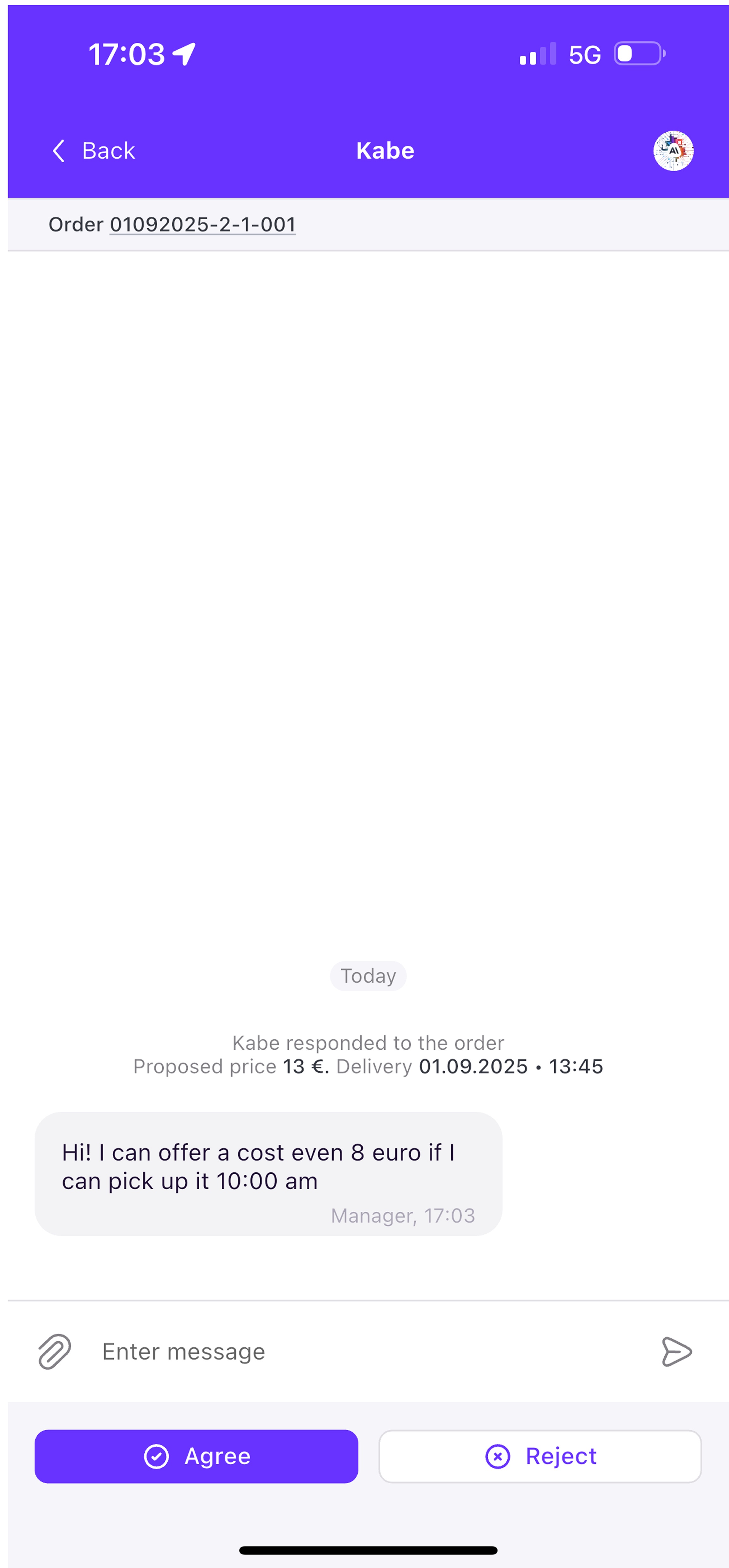Go back to the previous screen
The image size is (729, 1568).
click(93, 150)
